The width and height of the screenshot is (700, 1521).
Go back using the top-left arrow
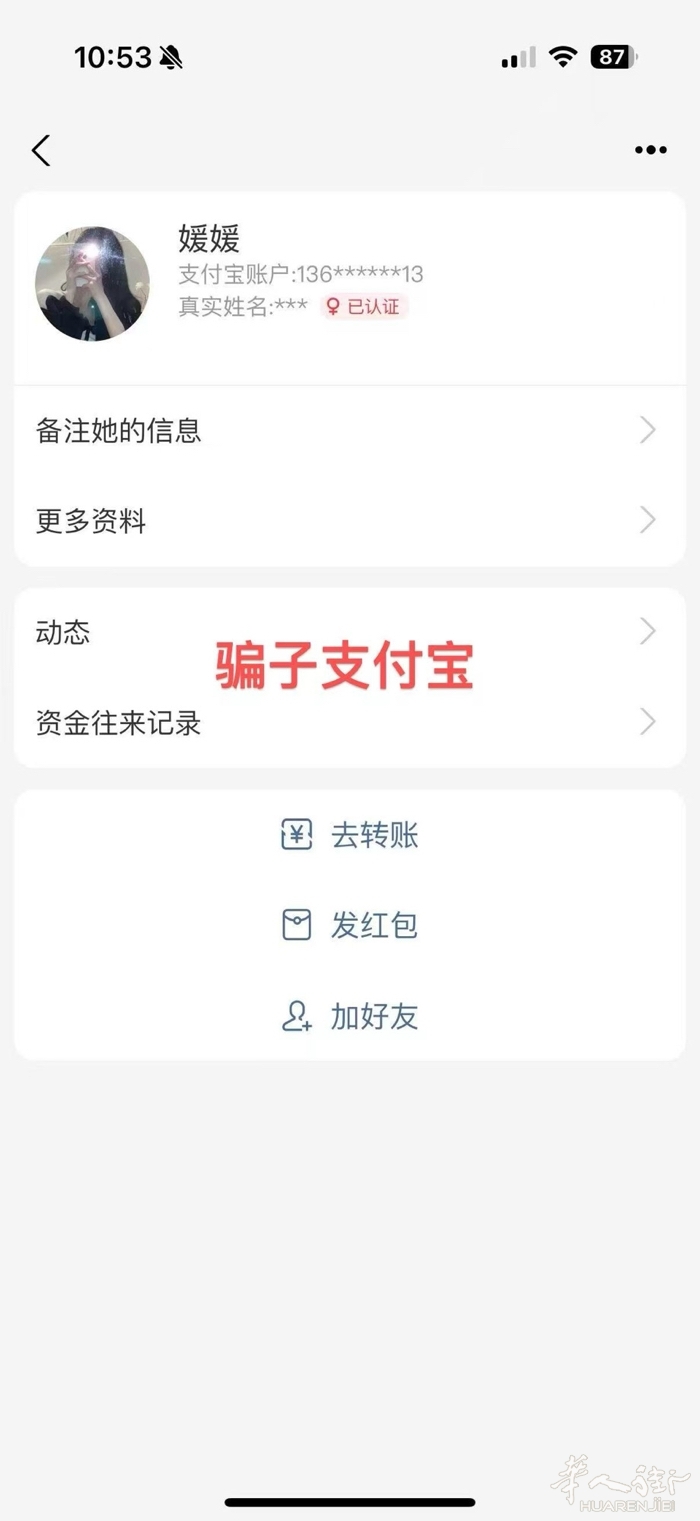(41, 150)
